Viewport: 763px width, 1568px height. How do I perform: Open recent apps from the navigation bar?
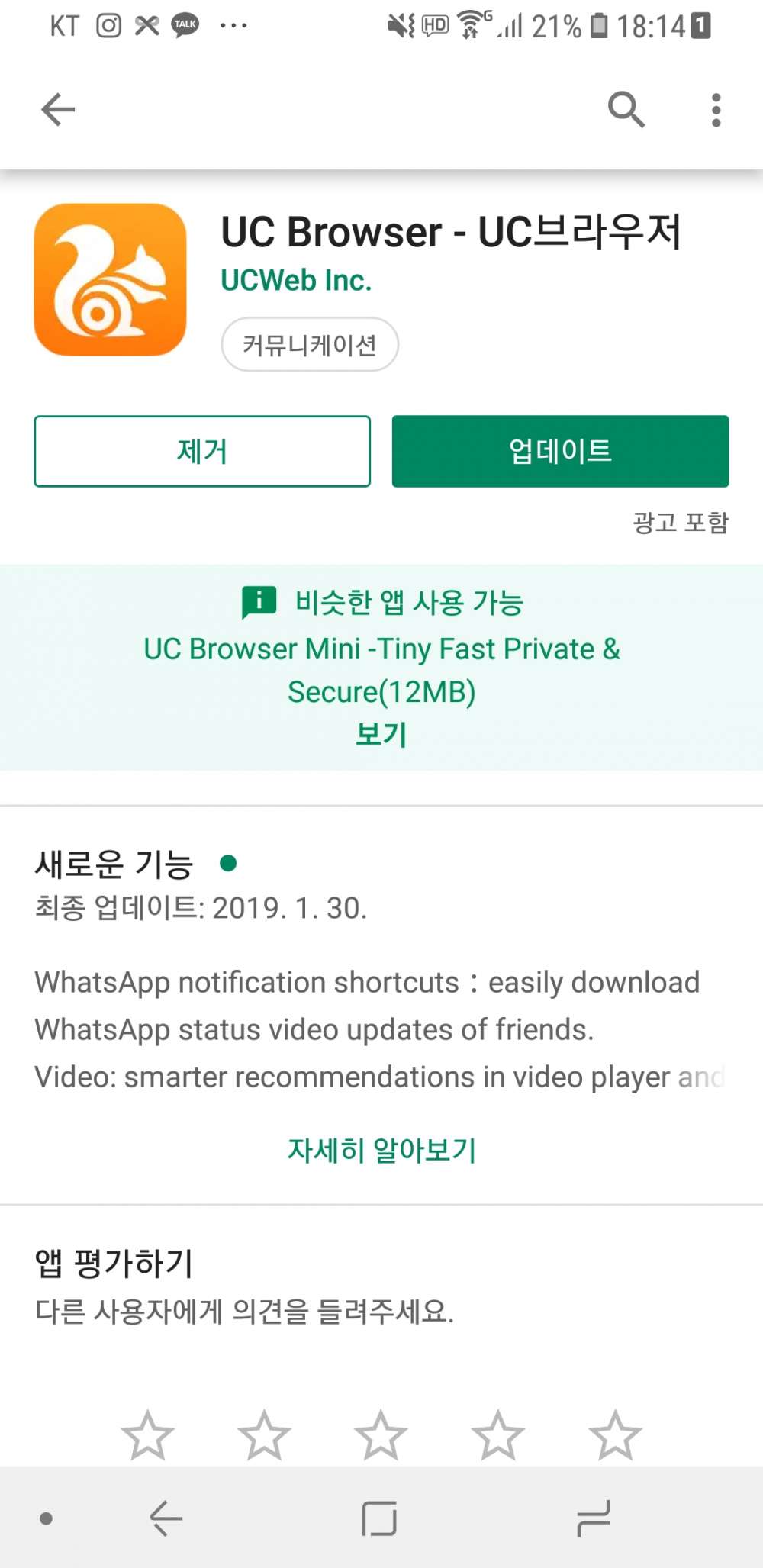coord(594,1518)
